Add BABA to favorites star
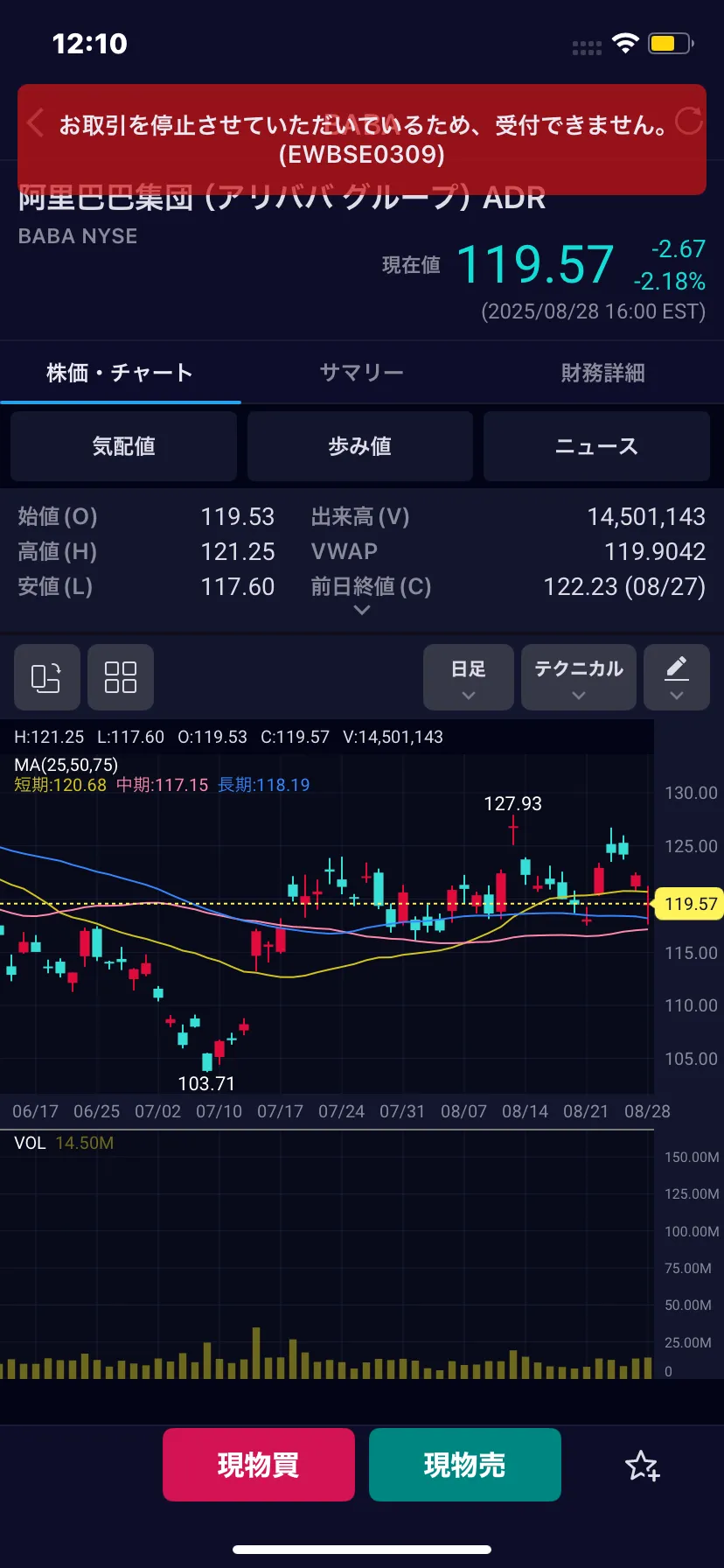The image size is (724, 1568). [642, 1466]
